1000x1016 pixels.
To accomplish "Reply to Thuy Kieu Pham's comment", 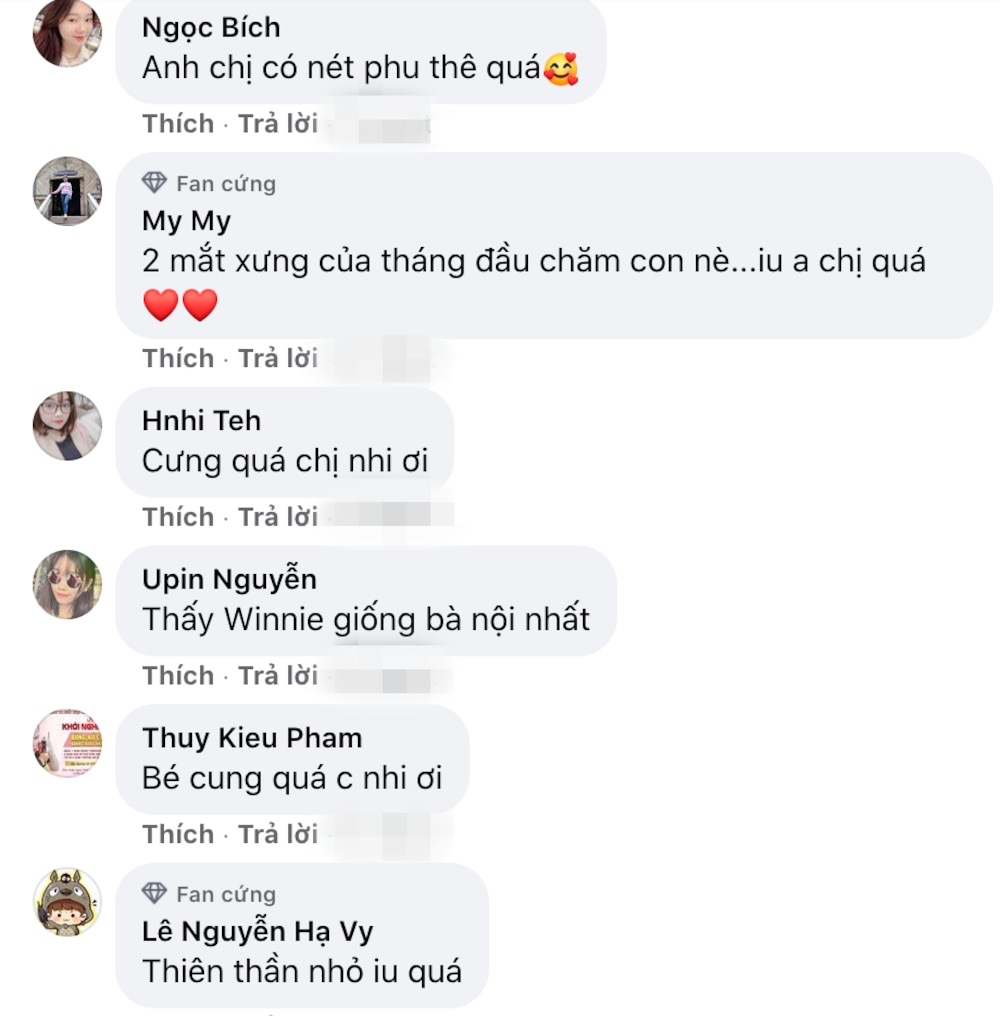I will 277,834.
